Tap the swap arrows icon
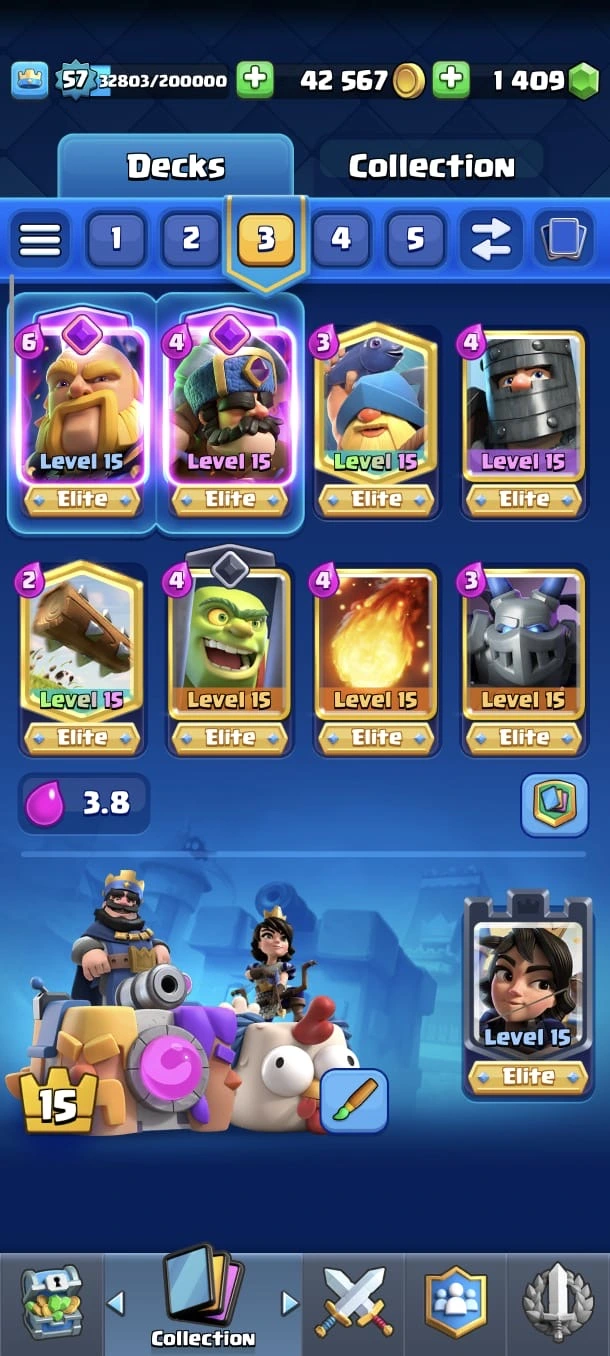 click(490, 239)
